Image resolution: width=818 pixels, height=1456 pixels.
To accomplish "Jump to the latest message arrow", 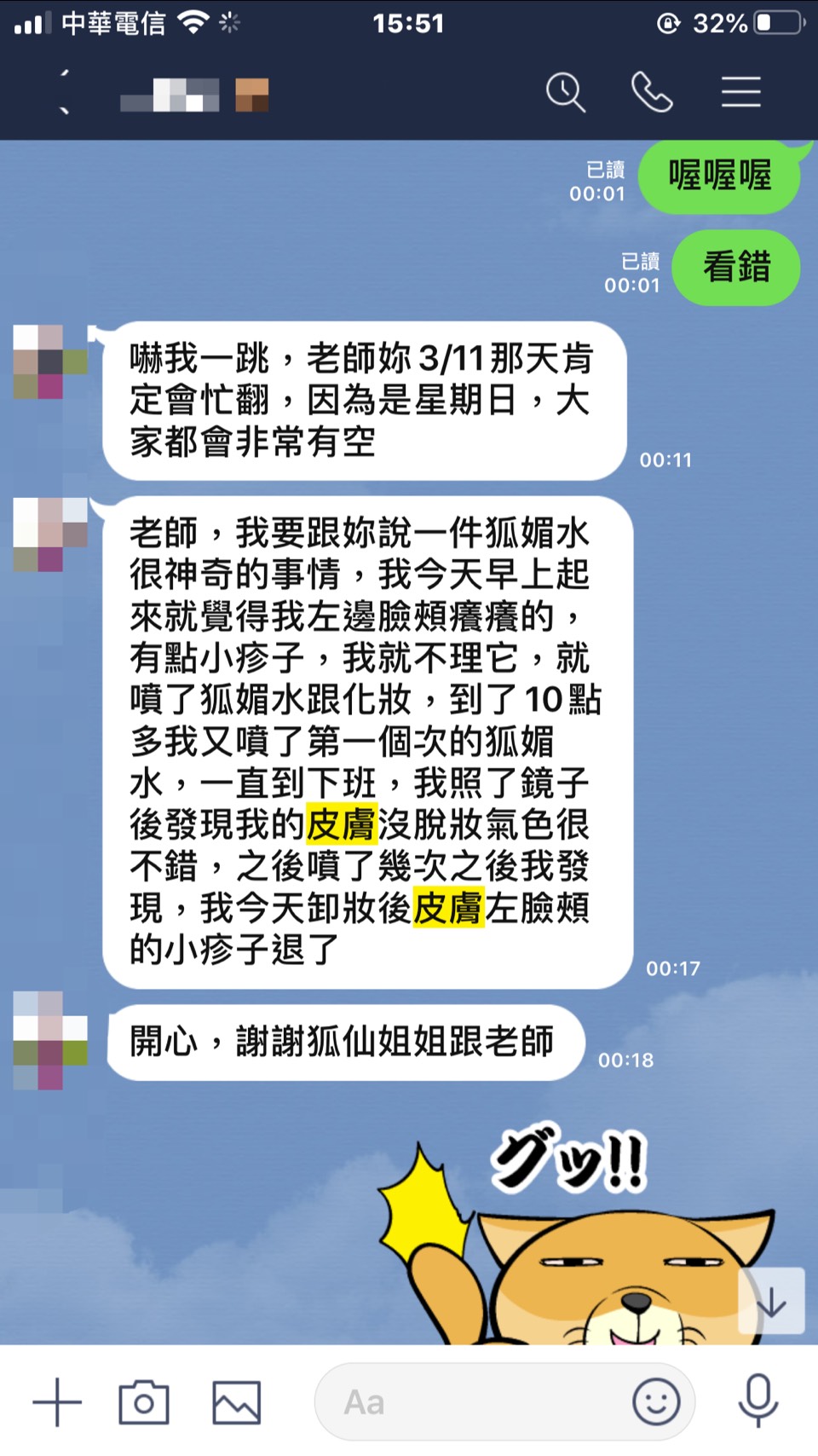I will pos(771,1301).
